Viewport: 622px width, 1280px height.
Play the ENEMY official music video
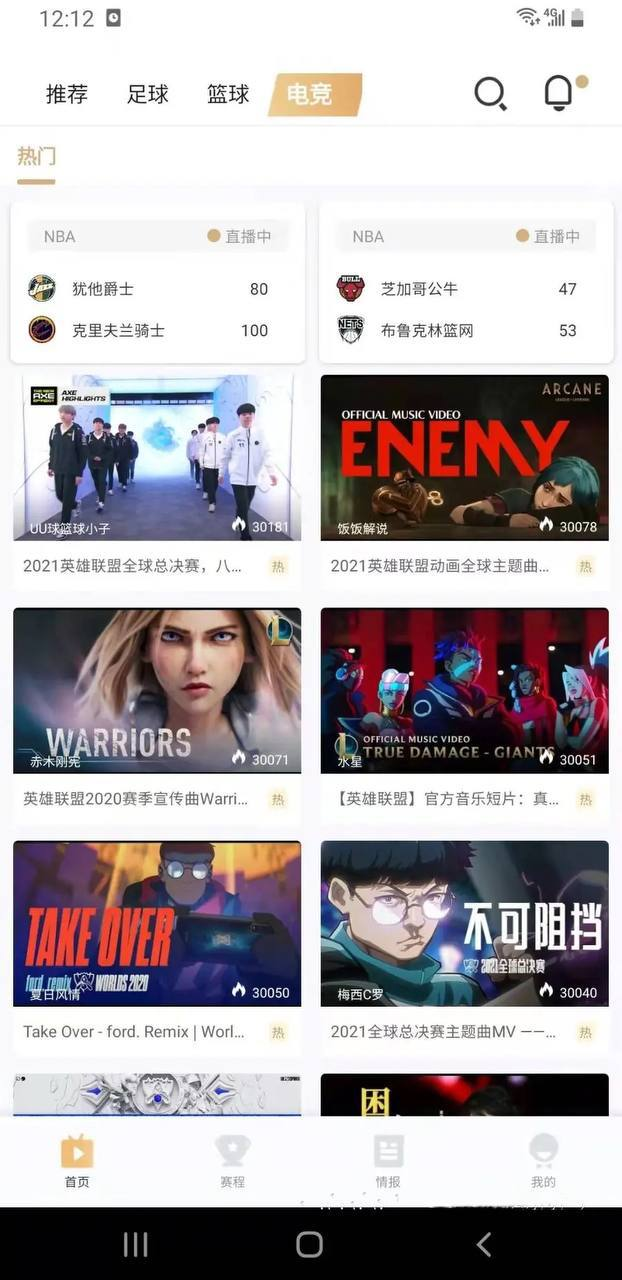(x=464, y=458)
